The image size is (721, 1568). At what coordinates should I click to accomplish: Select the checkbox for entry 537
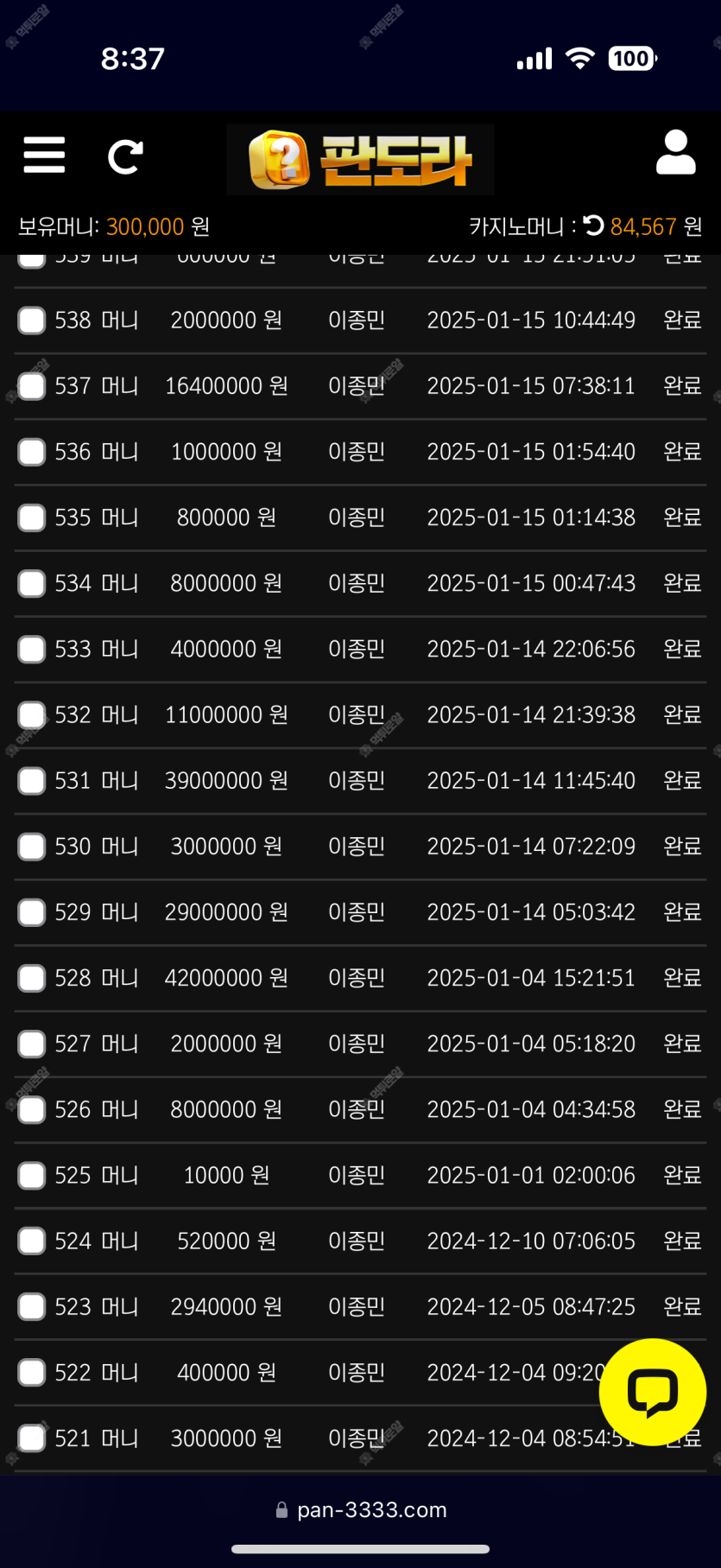coord(32,386)
